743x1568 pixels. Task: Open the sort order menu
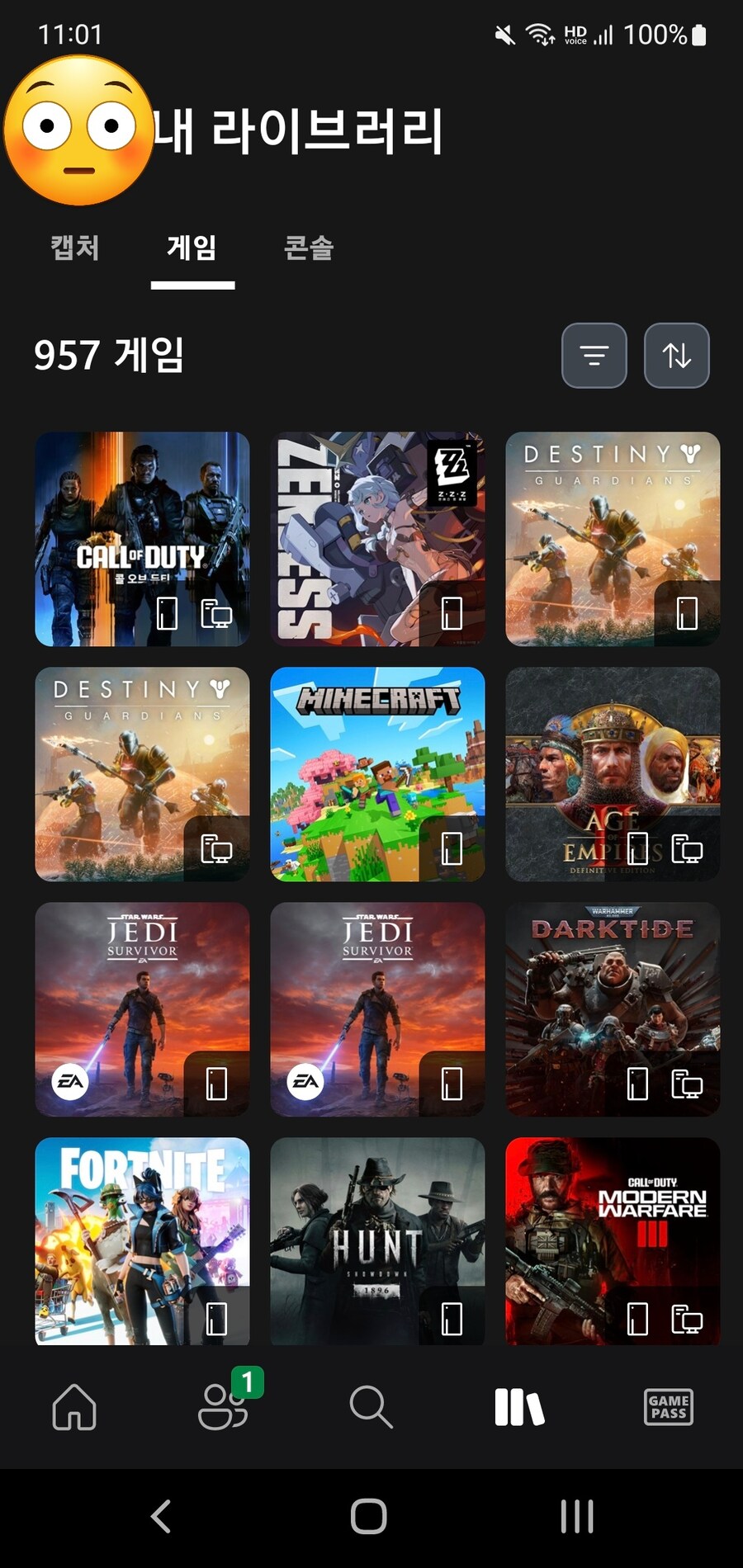point(676,356)
